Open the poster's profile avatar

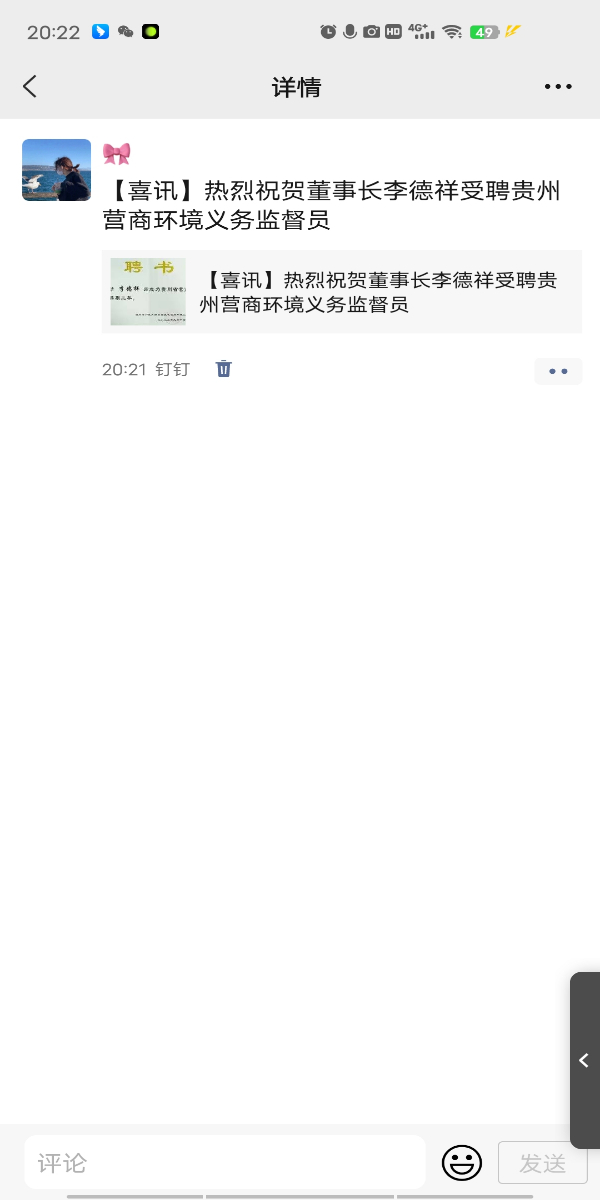(56, 170)
